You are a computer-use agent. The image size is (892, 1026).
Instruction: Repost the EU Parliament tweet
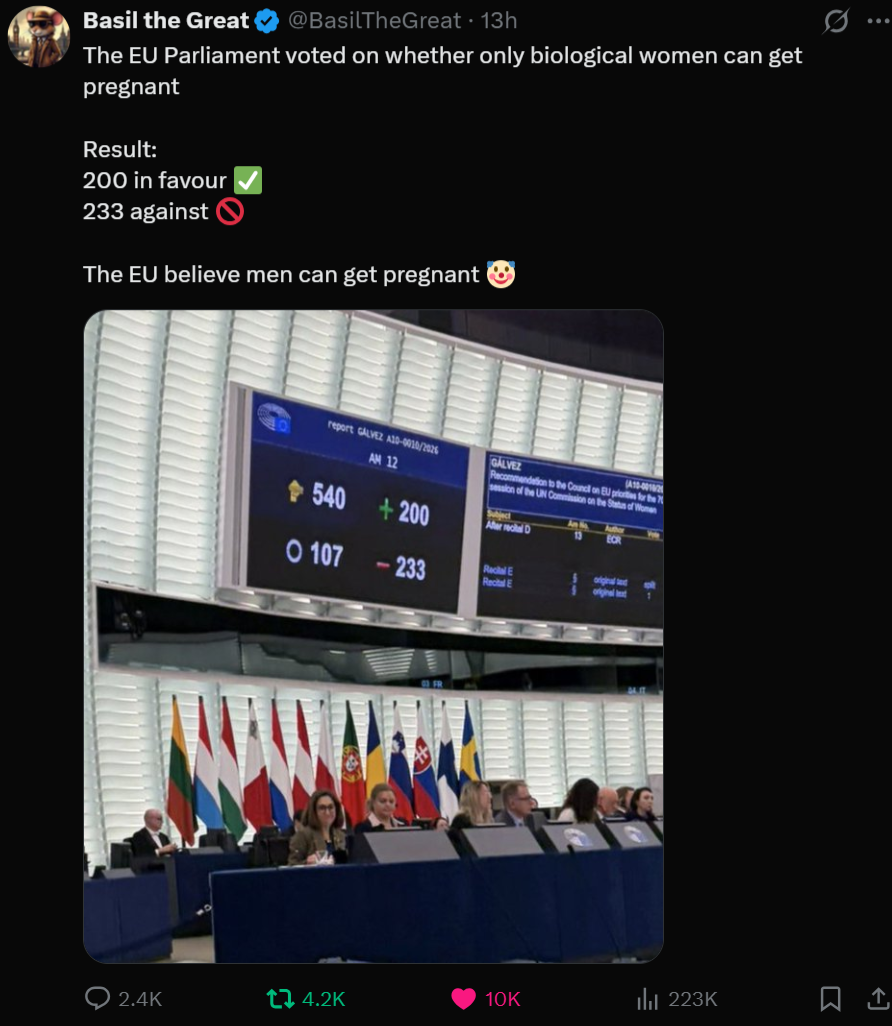pyautogui.click(x=279, y=998)
